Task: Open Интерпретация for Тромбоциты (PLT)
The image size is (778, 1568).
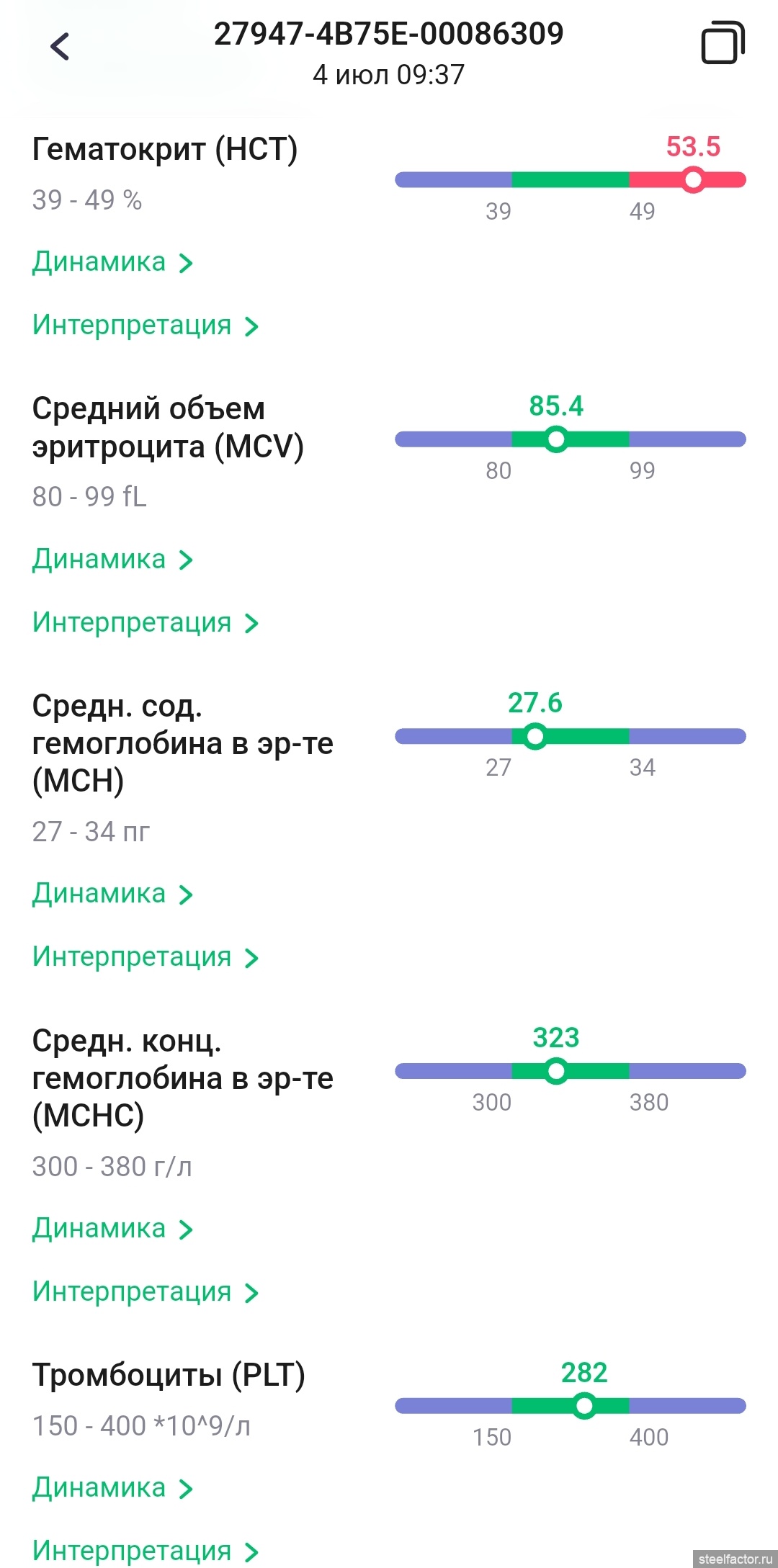Action: coord(146,1551)
